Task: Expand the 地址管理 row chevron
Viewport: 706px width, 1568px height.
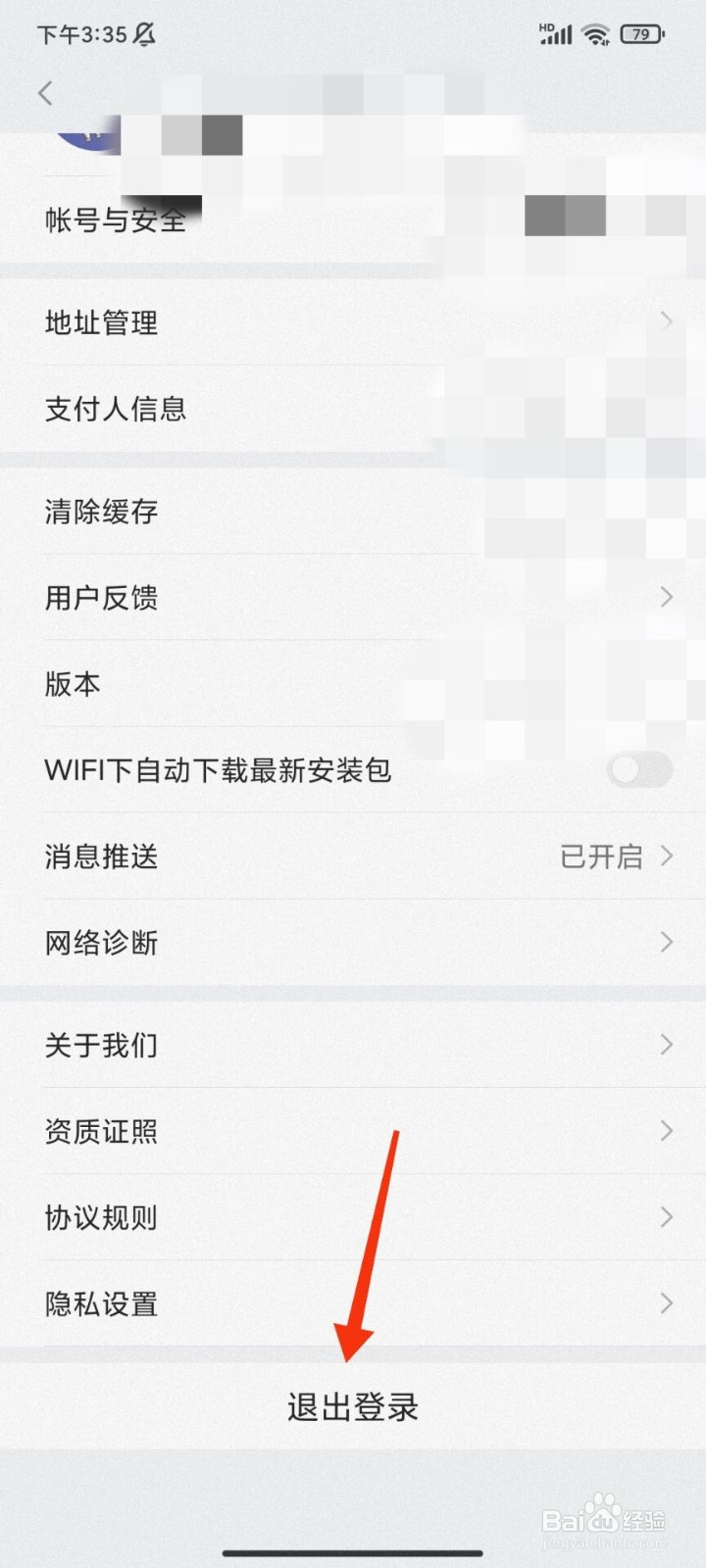Action: click(x=666, y=320)
